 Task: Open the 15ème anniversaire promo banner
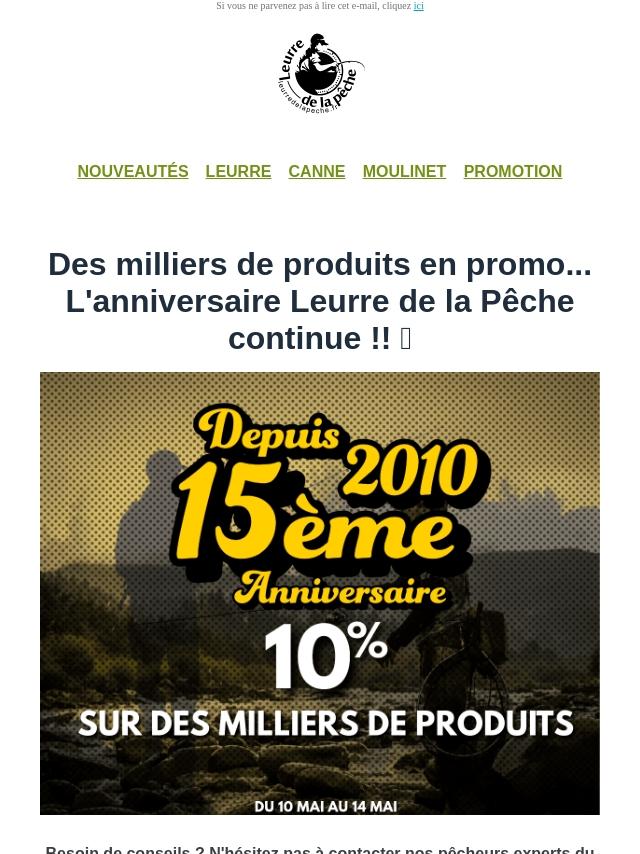coord(320,593)
